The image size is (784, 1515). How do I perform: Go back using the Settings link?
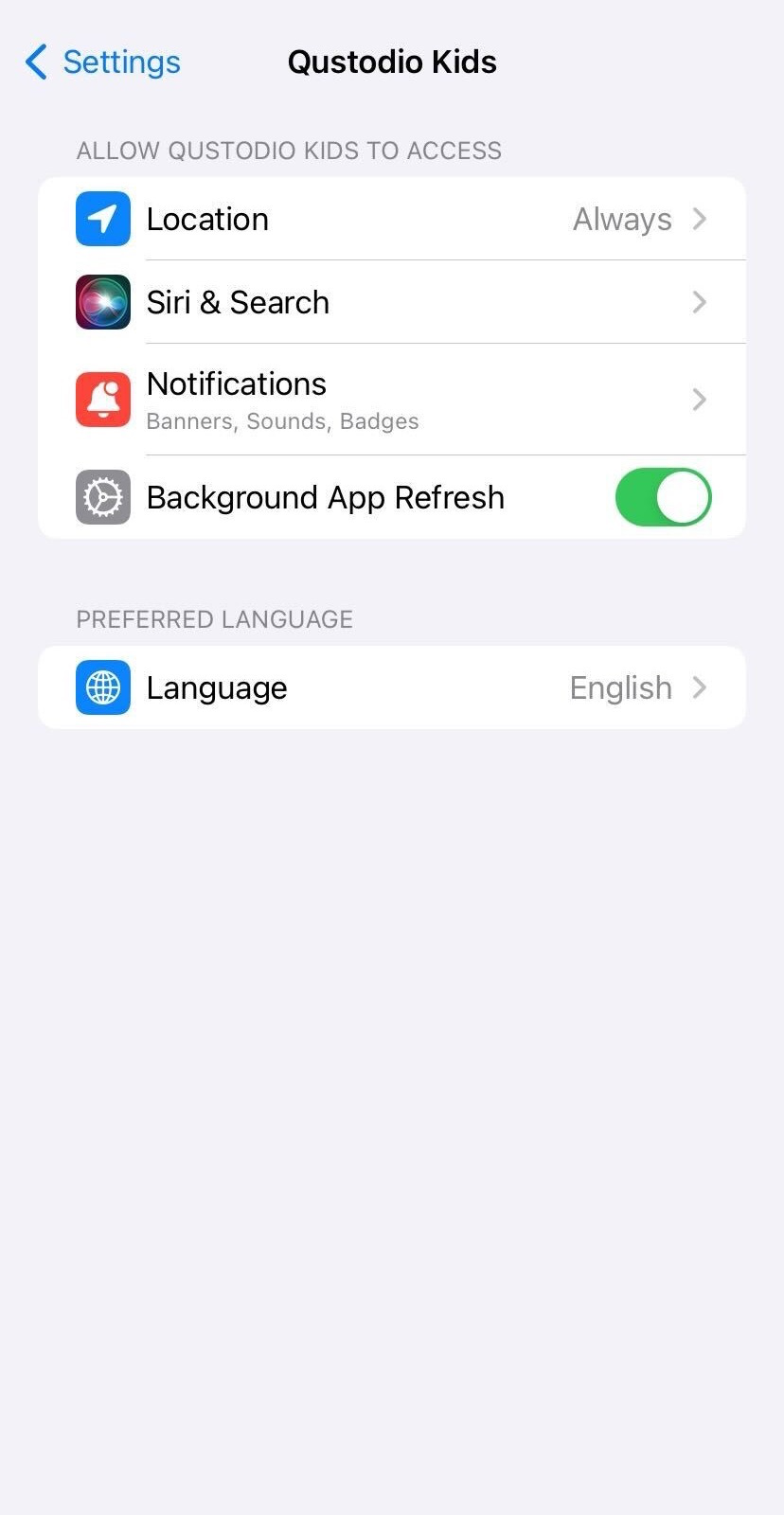(x=121, y=62)
